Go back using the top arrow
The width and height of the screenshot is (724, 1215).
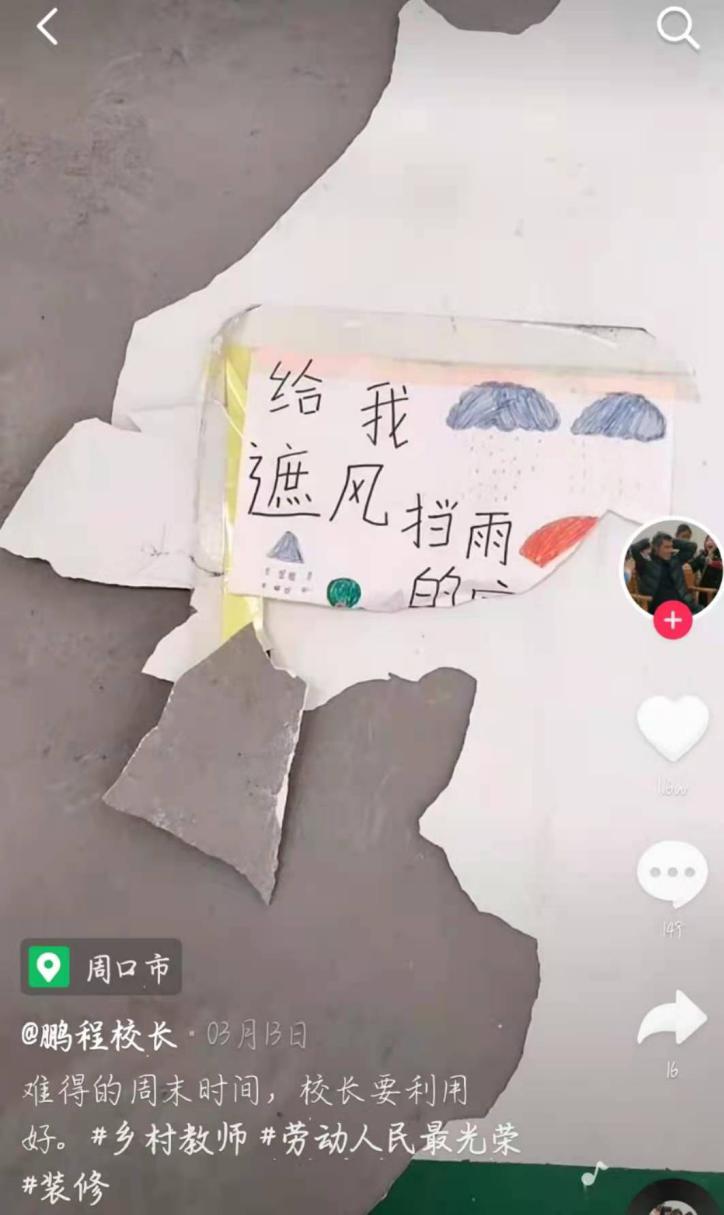click(x=47, y=28)
